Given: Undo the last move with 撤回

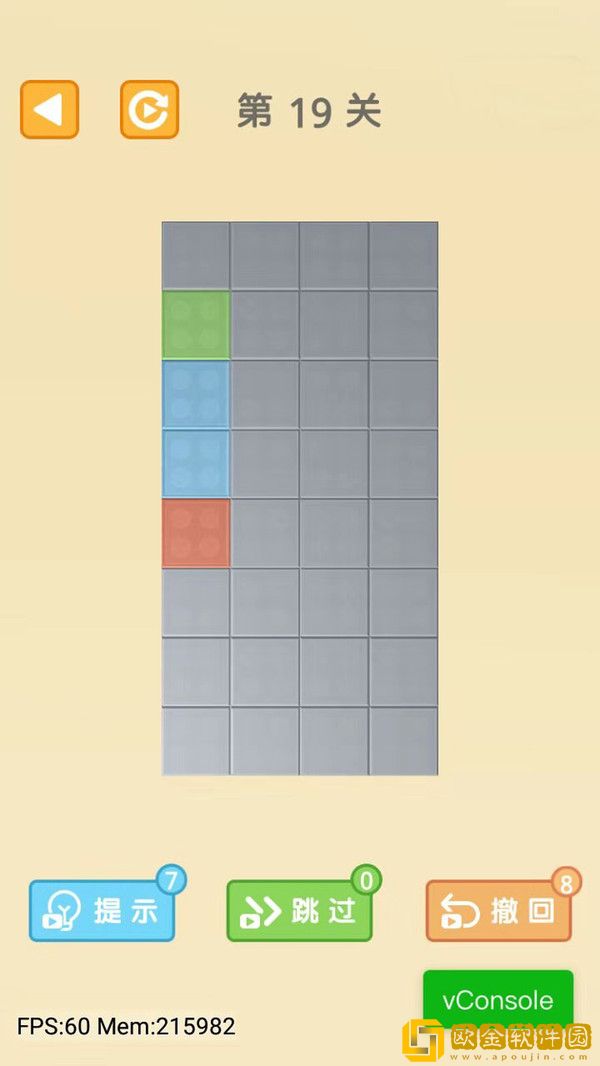Looking at the screenshot, I should (x=499, y=910).
